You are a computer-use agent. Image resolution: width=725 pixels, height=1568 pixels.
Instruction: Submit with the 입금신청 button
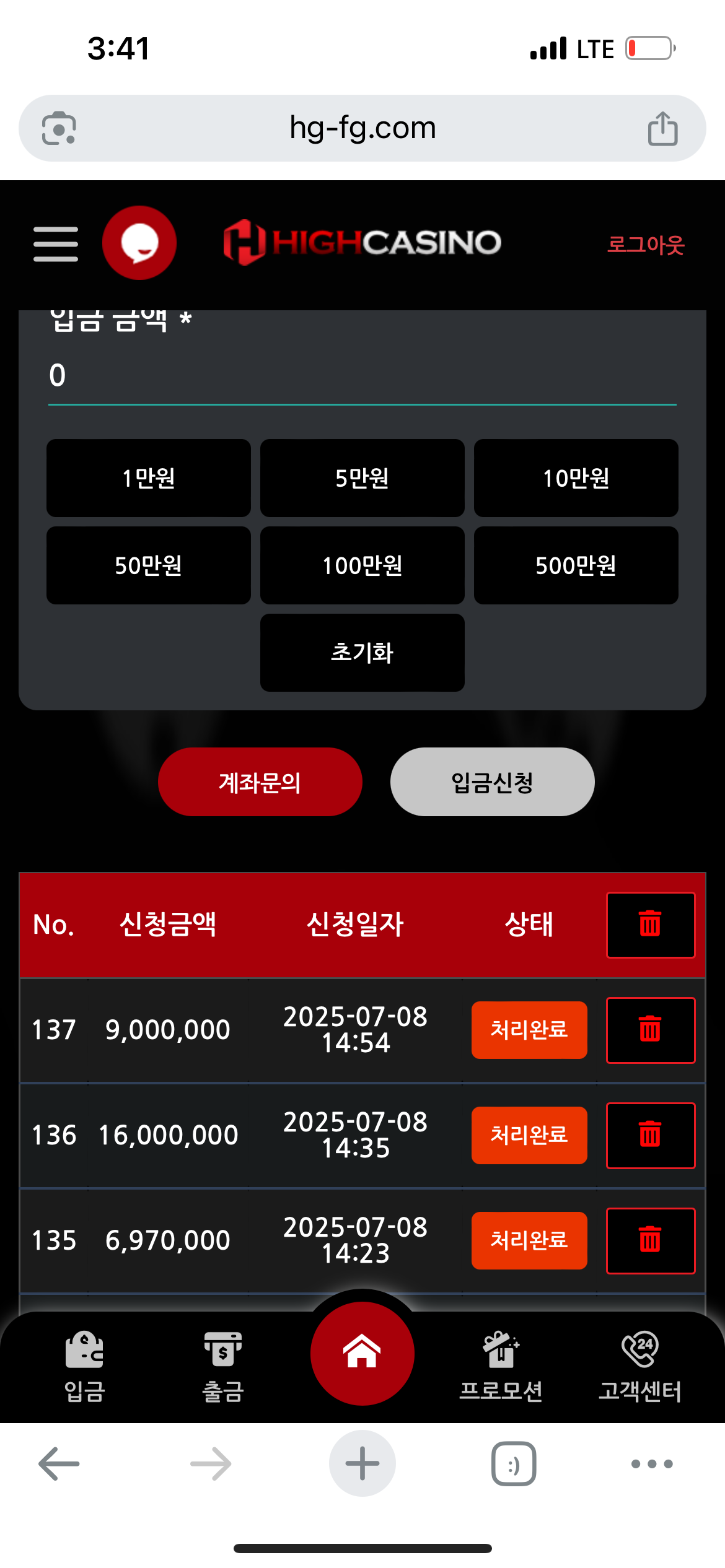coord(492,782)
